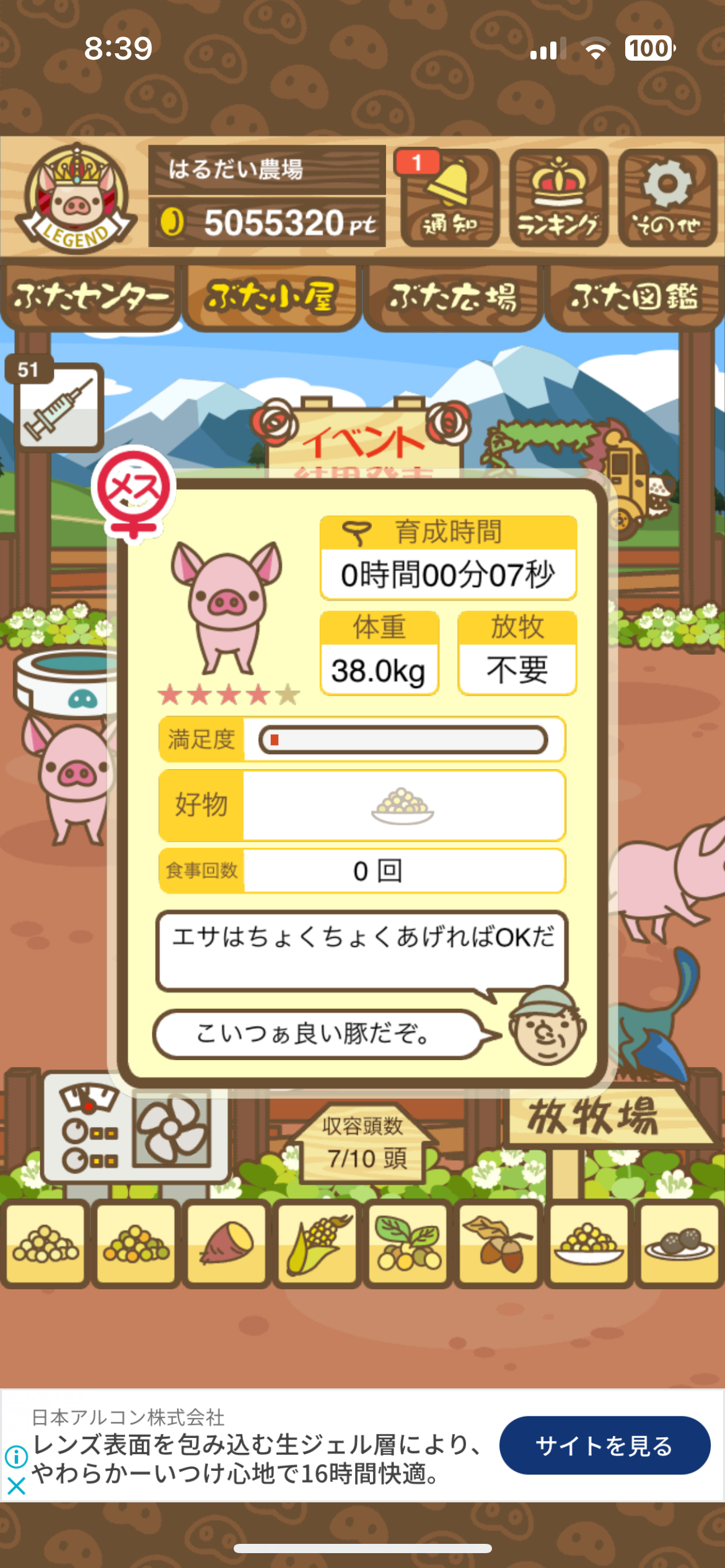Screen dimensions: 725x1568
Task: Tap the サイトを見る ad button
Action: [x=604, y=1445]
